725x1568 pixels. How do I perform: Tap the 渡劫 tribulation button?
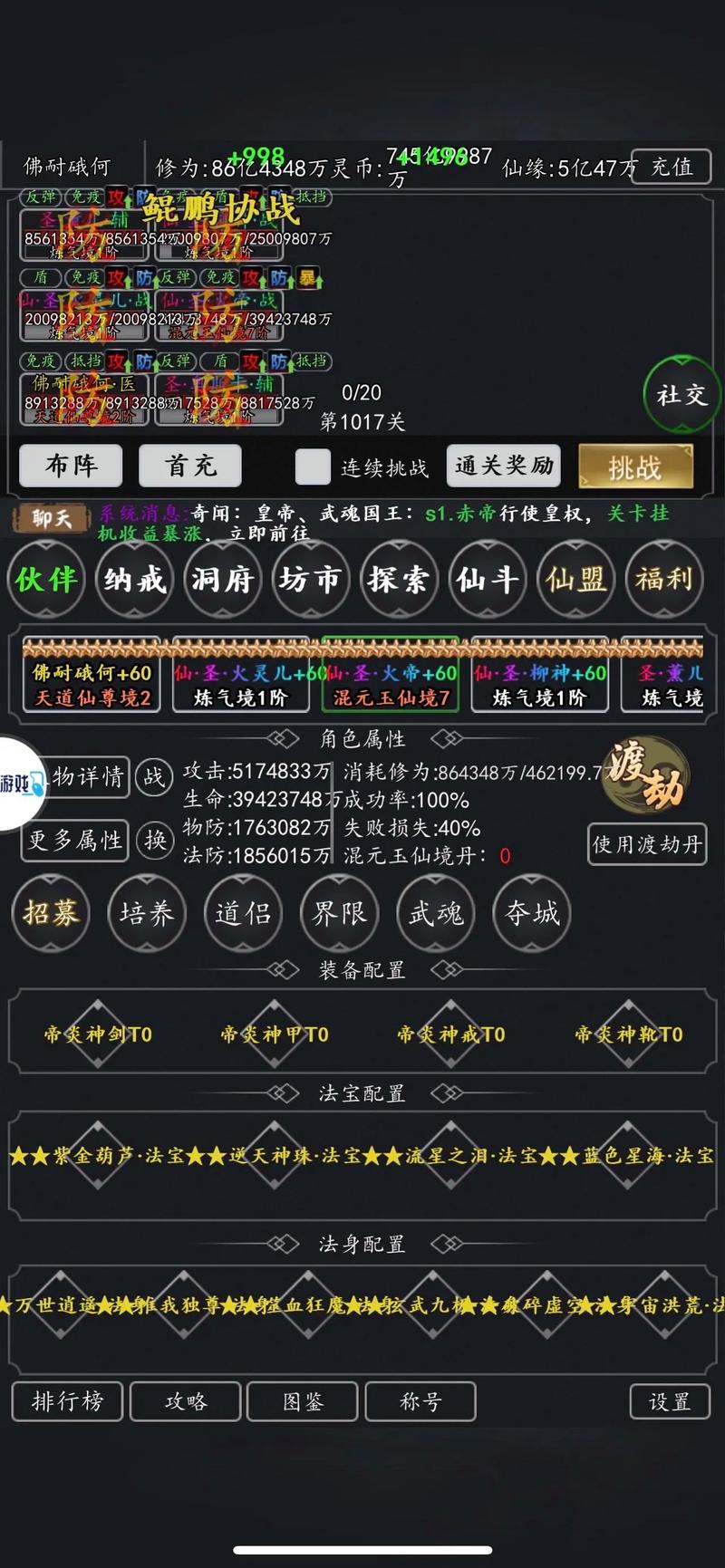tap(645, 774)
